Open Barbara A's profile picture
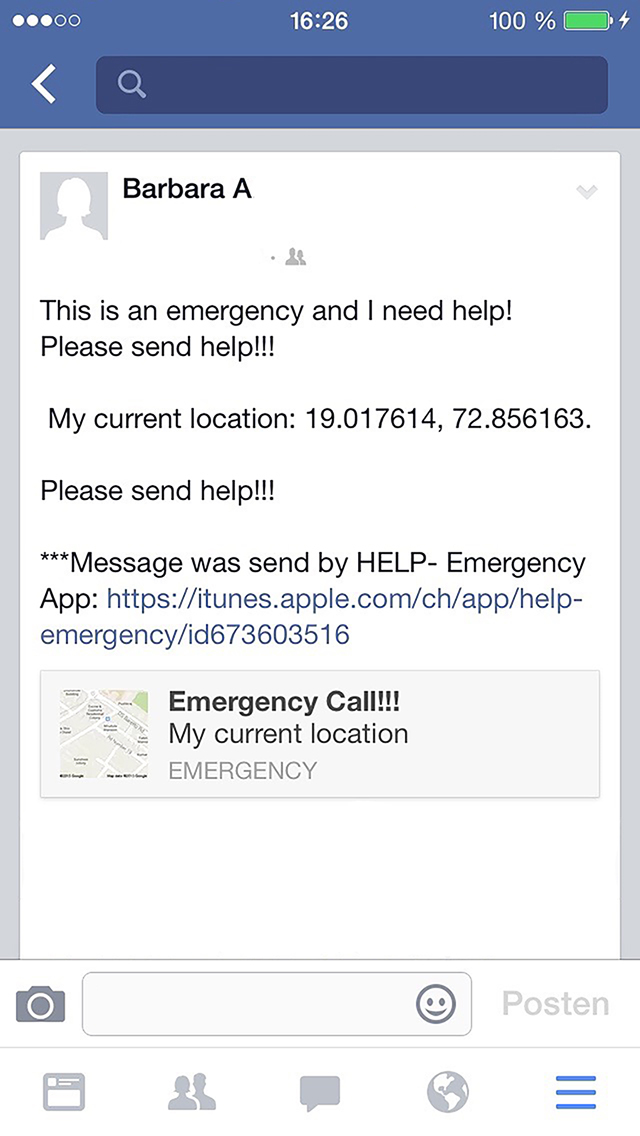Screen dimensions: 640x1136 74,206
